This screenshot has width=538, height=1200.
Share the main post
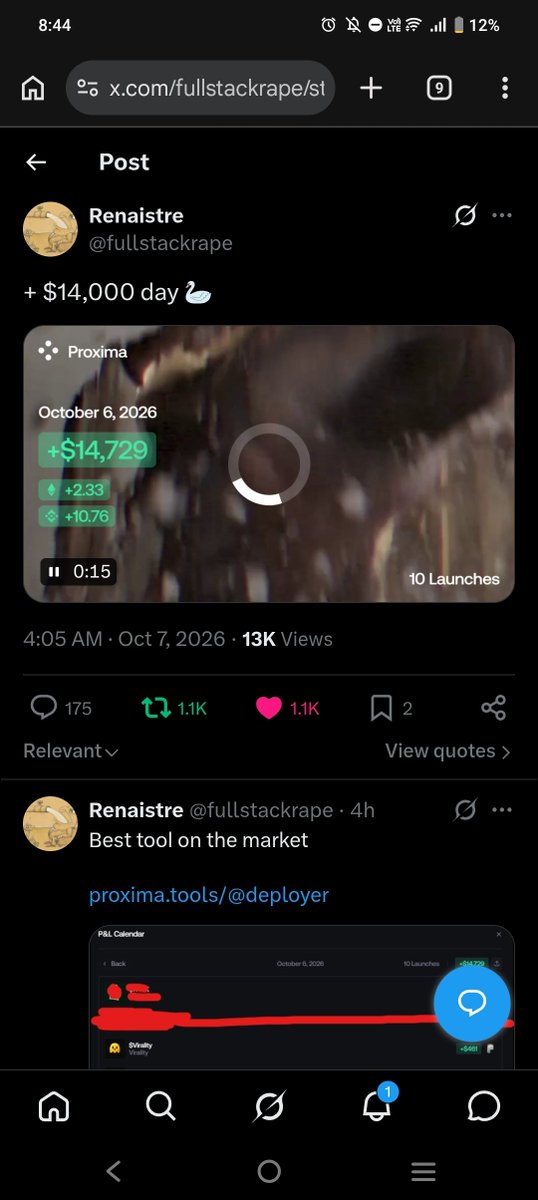pyautogui.click(x=493, y=708)
